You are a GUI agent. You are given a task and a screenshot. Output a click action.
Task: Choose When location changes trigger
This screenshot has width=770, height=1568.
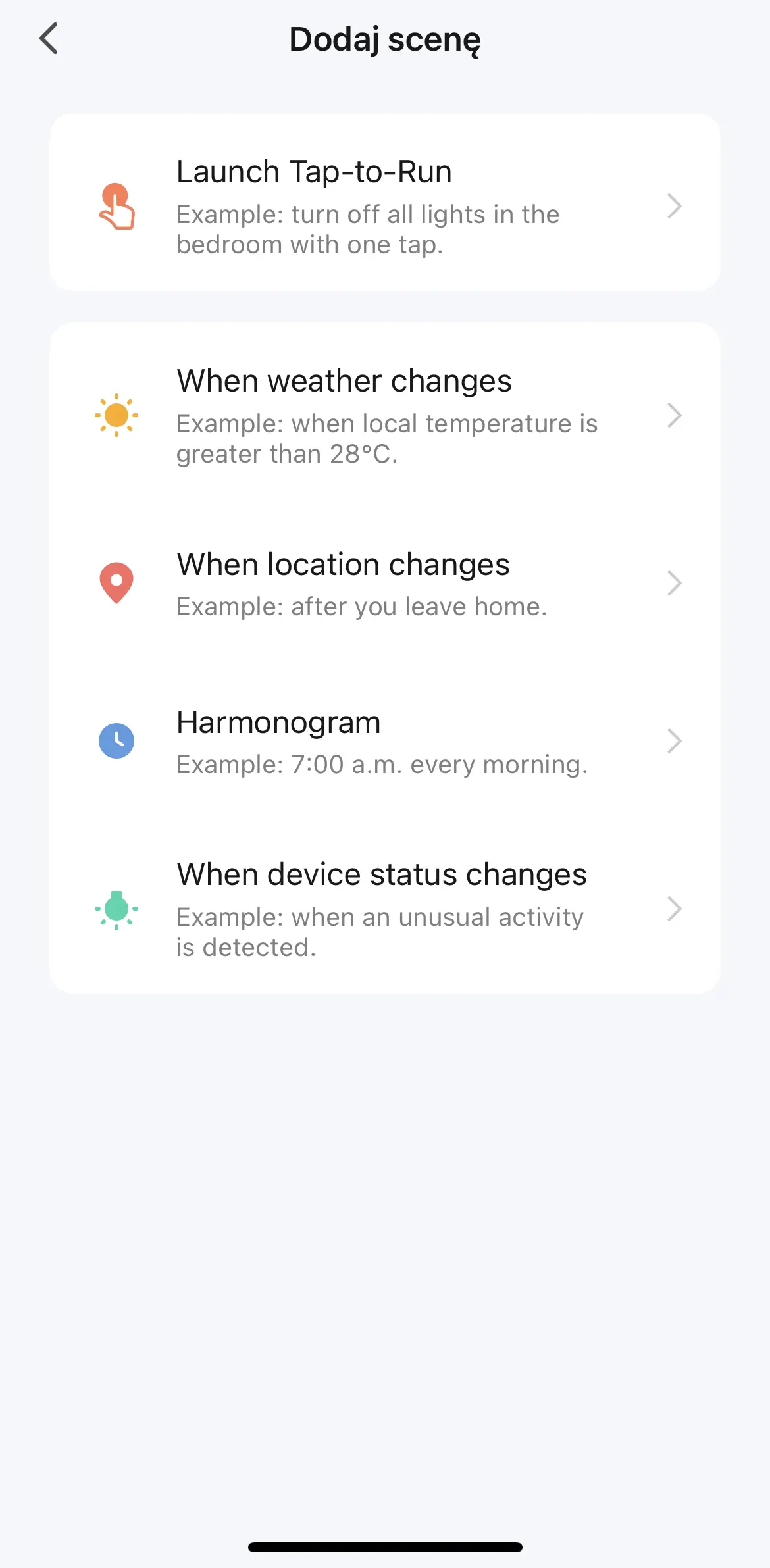tap(384, 584)
